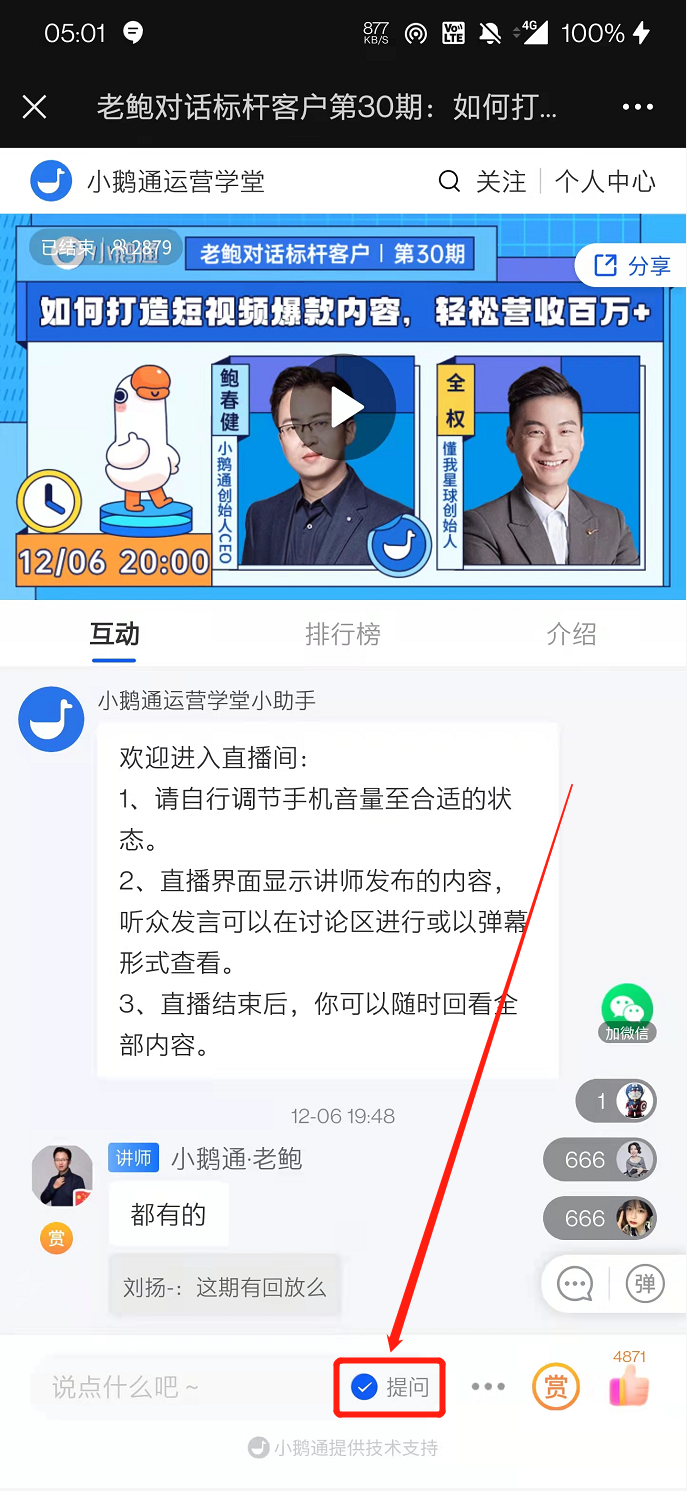687x1491 pixels.
Task: Switch to the 排行榜 tab
Action: (342, 634)
